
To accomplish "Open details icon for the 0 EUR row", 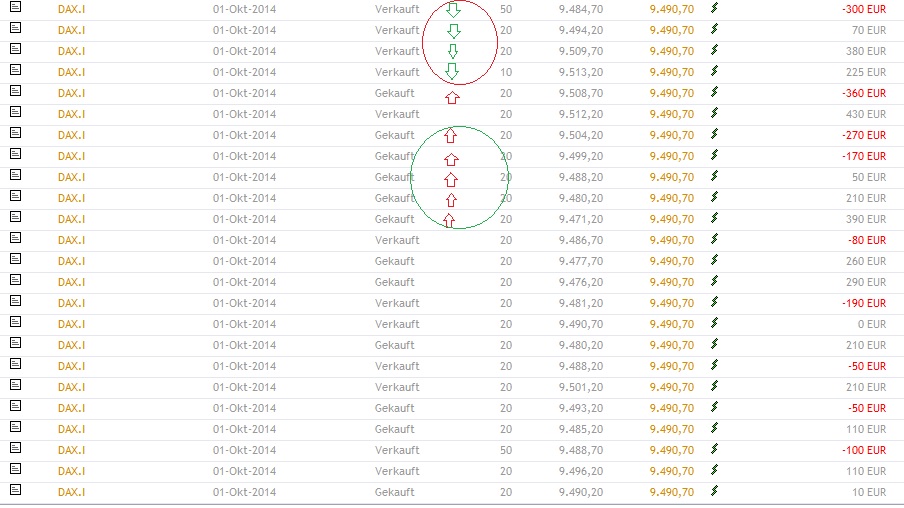I will (x=15, y=324).
